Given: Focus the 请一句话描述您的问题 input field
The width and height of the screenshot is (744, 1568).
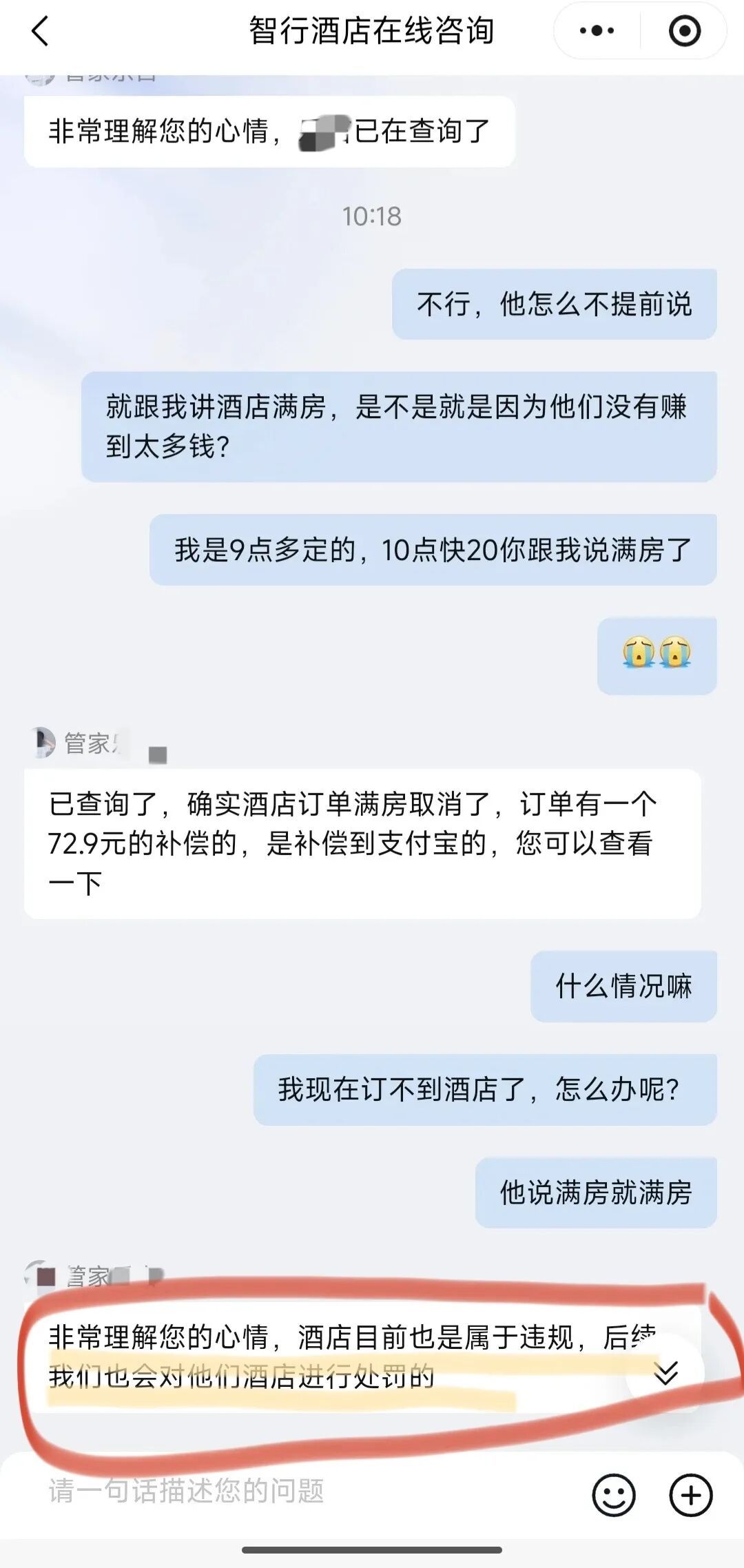Looking at the screenshot, I should point(303,1491).
